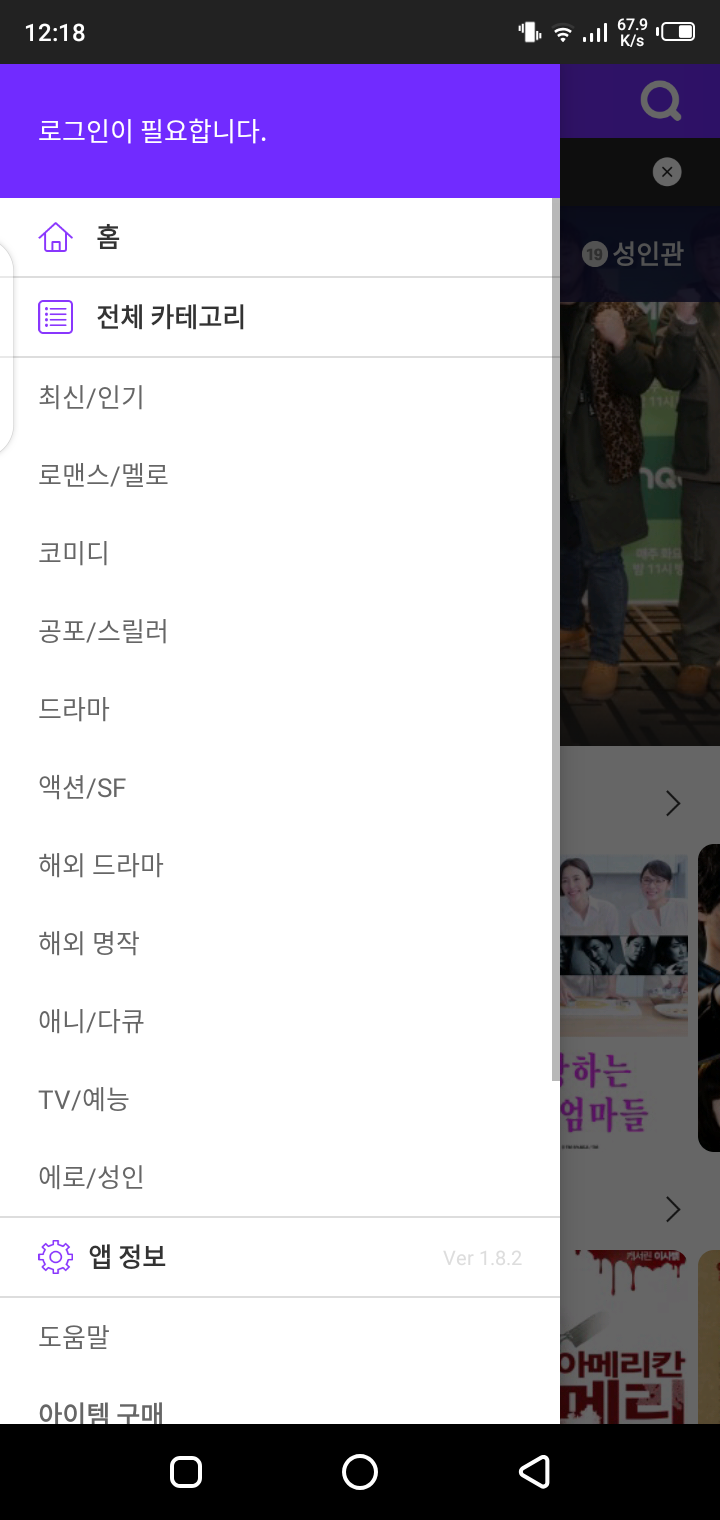
Task: Open the 에로/성인 category
Action: click(x=92, y=1177)
